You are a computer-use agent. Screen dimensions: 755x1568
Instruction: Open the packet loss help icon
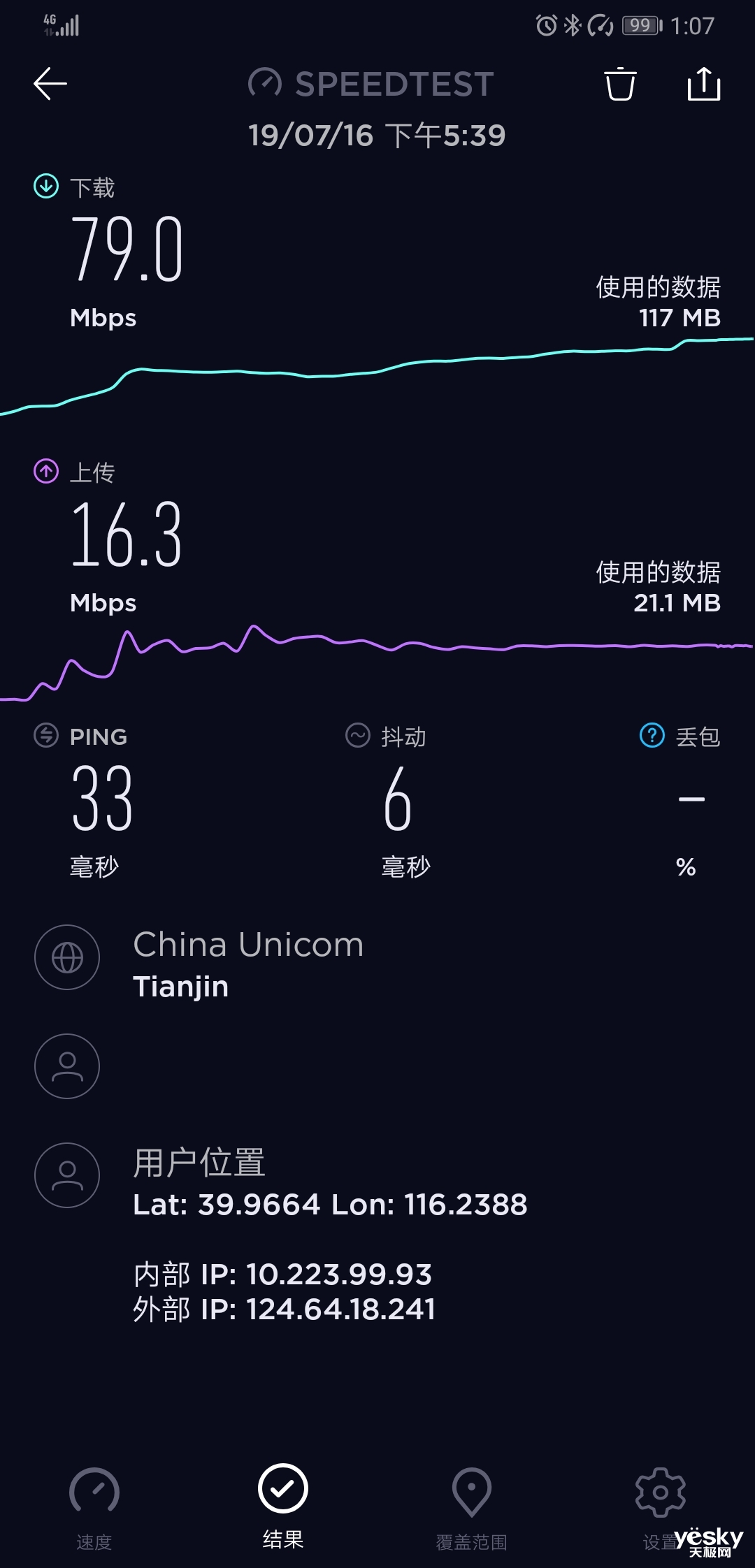click(652, 735)
